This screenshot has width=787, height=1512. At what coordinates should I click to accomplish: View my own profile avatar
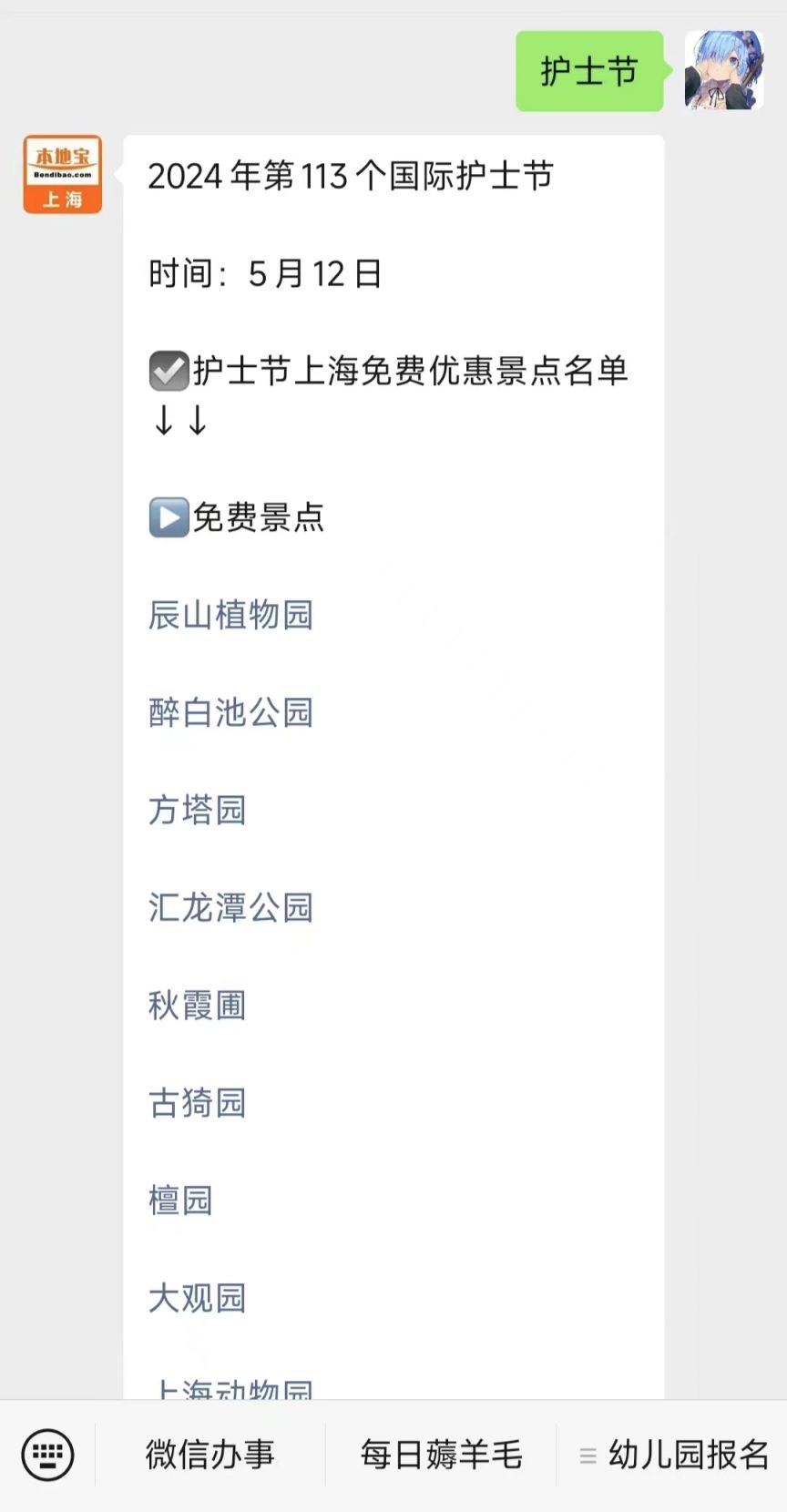coord(724,70)
